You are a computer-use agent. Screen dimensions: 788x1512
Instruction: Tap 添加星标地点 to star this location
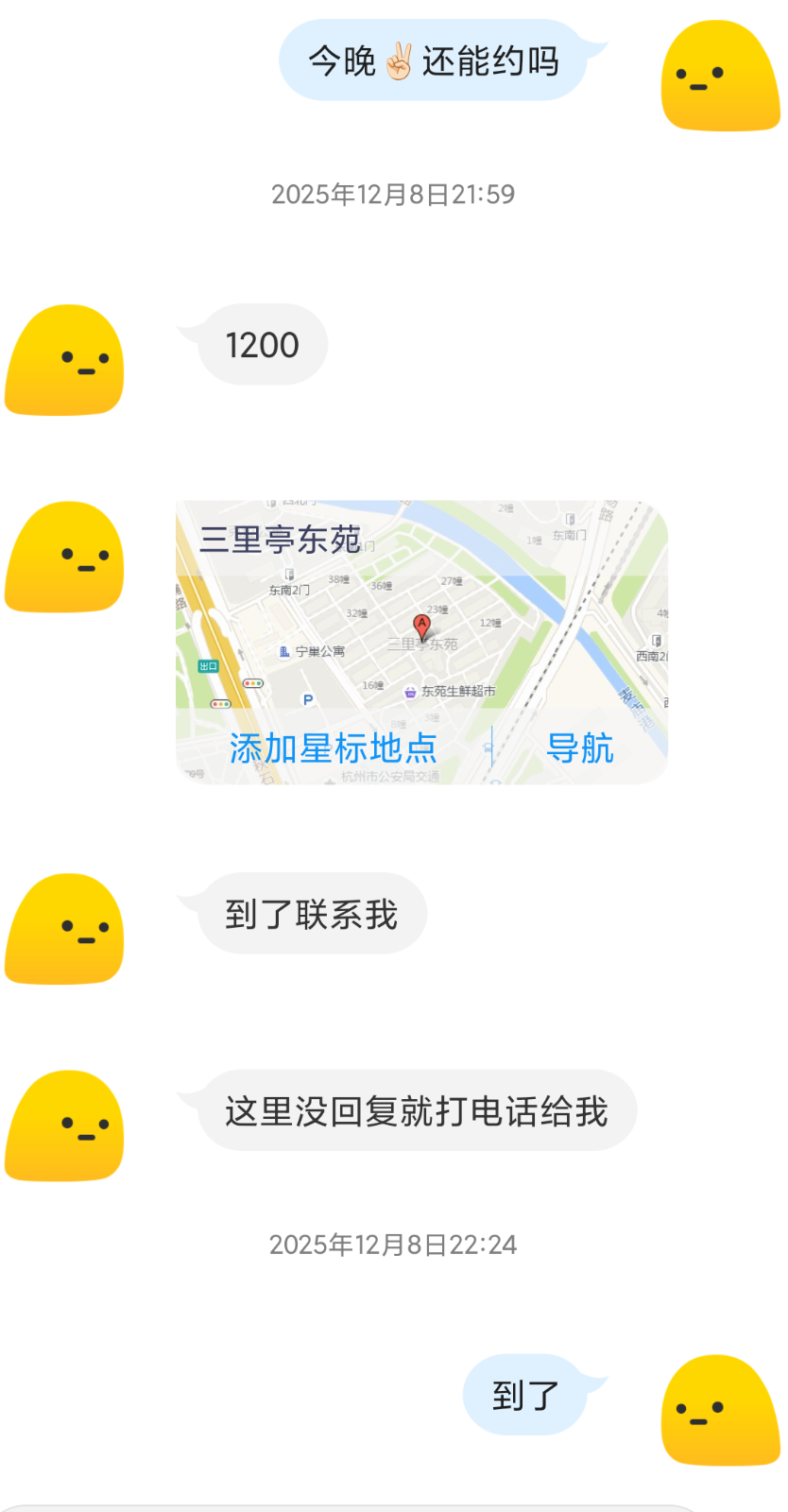pyautogui.click(x=332, y=748)
